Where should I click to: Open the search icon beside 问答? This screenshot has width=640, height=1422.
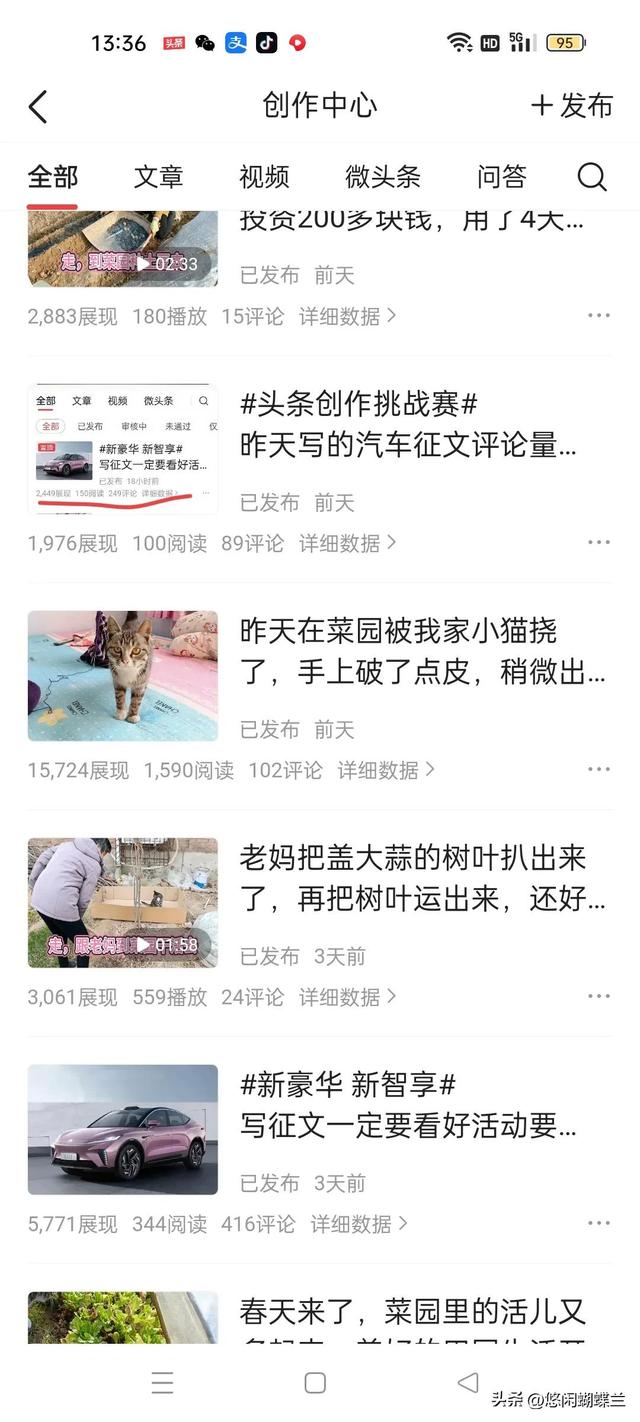(592, 177)
